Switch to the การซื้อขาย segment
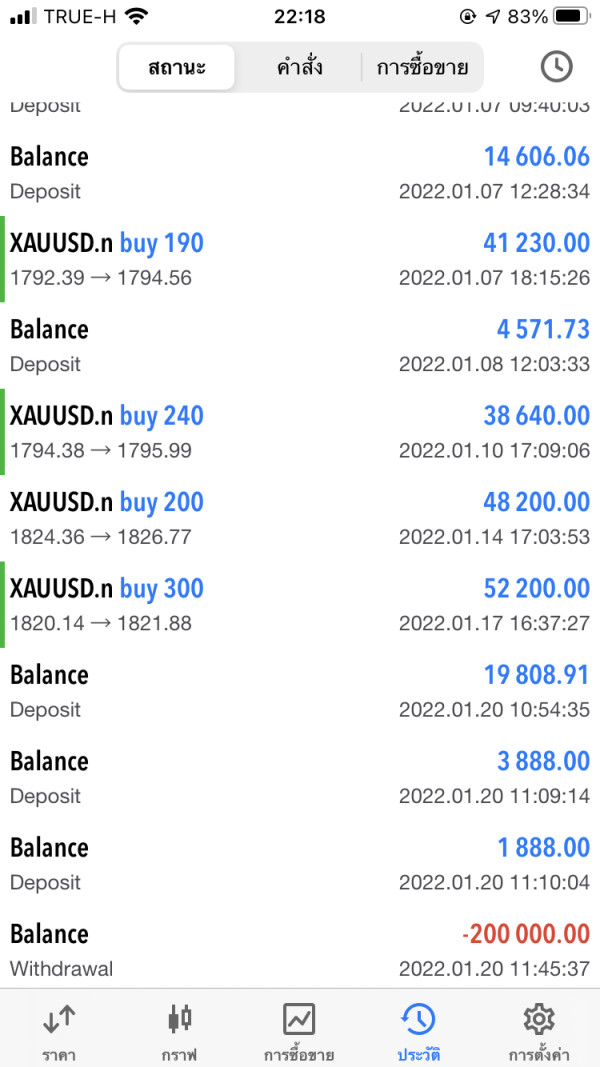 421,68
